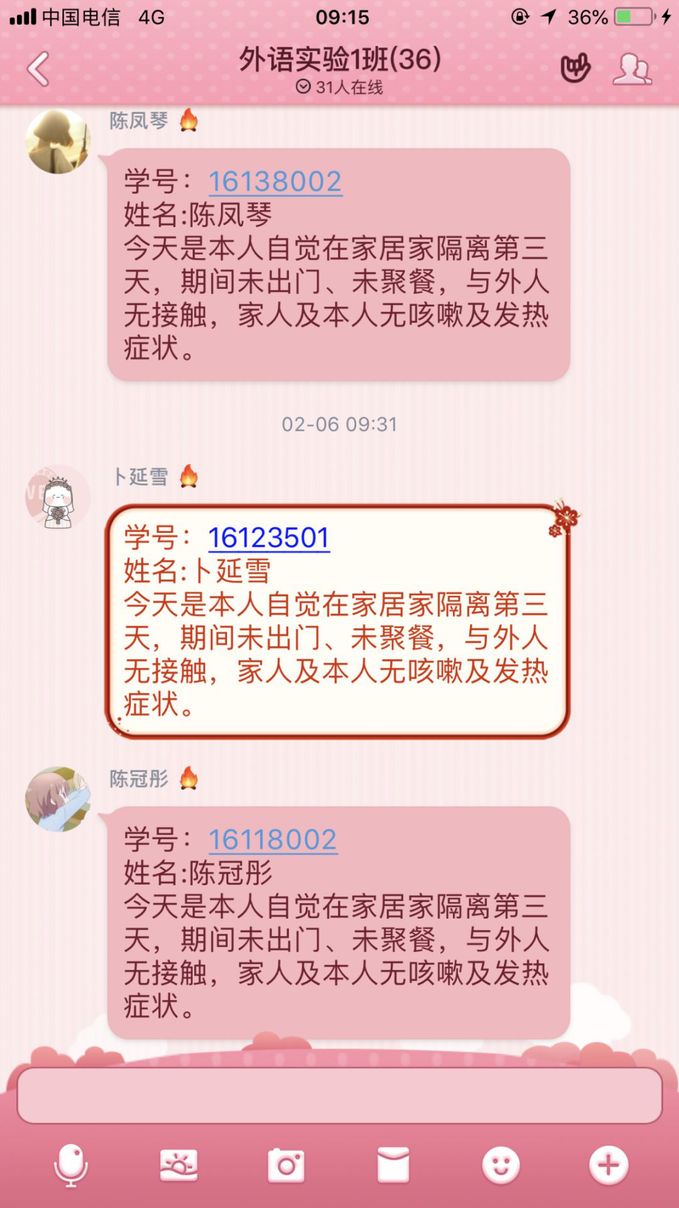Open more options plus button
This screenshot has height=1208, width=679.
coord(608,1165)
